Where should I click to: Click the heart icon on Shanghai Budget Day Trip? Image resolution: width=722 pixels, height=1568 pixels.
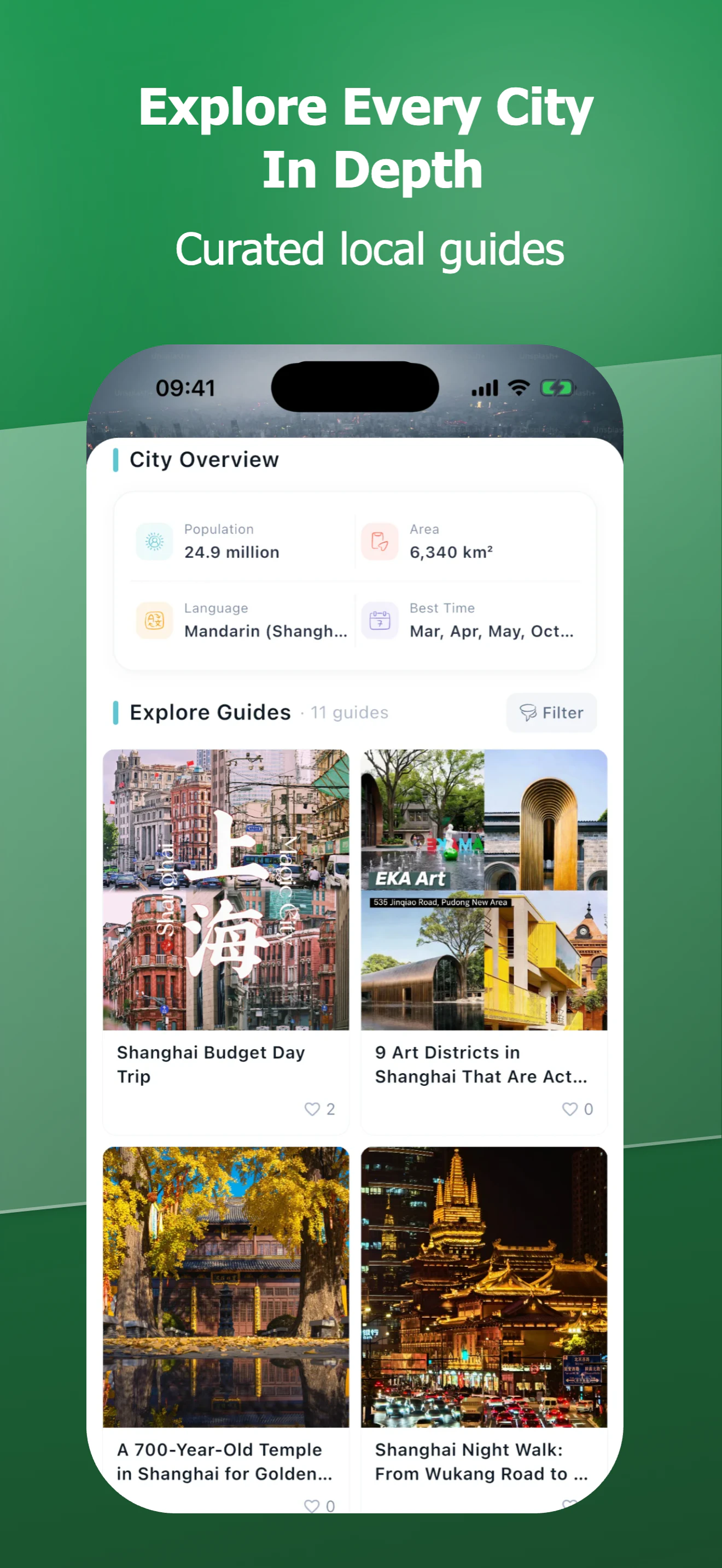[x=312, y=1109]
